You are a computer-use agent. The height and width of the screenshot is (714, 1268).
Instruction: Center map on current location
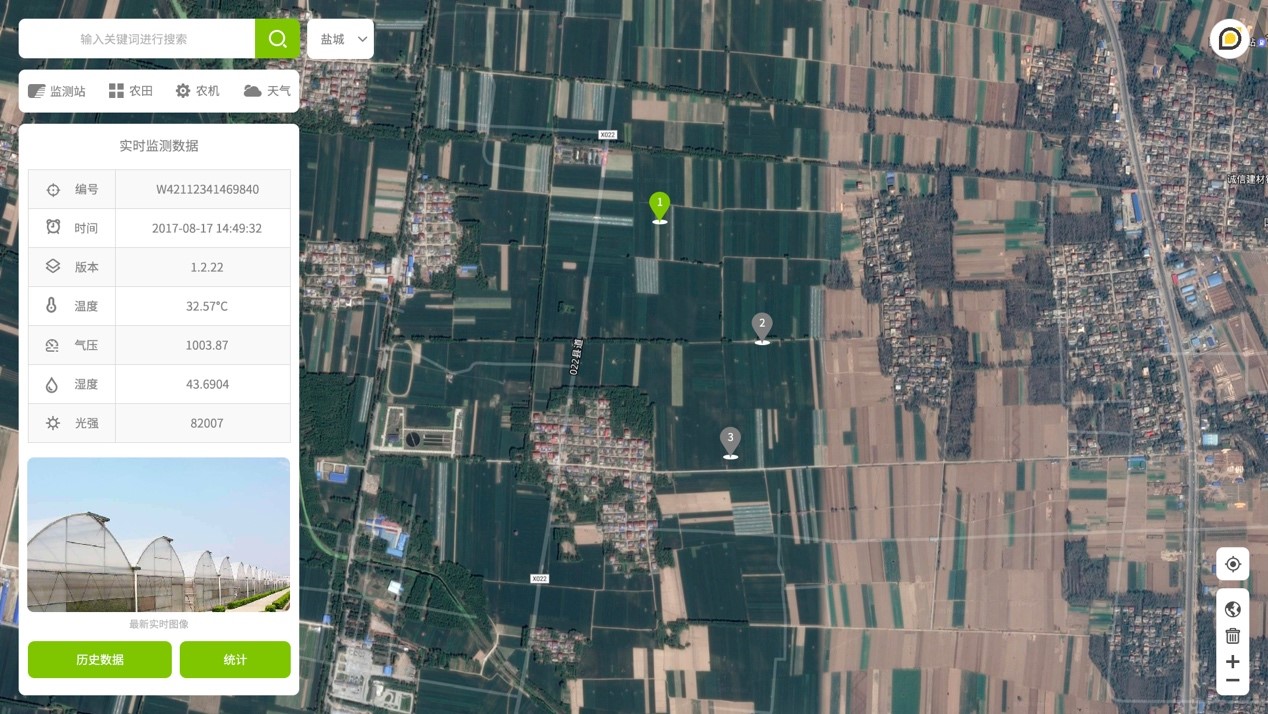tap(1233, 565)
